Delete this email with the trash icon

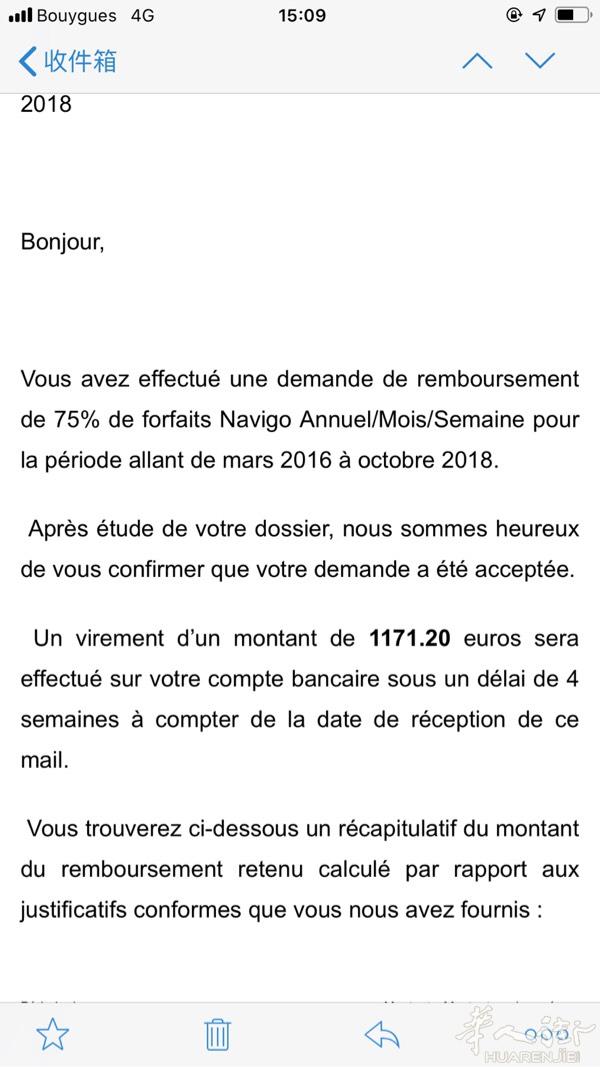tap(217, 1034)
